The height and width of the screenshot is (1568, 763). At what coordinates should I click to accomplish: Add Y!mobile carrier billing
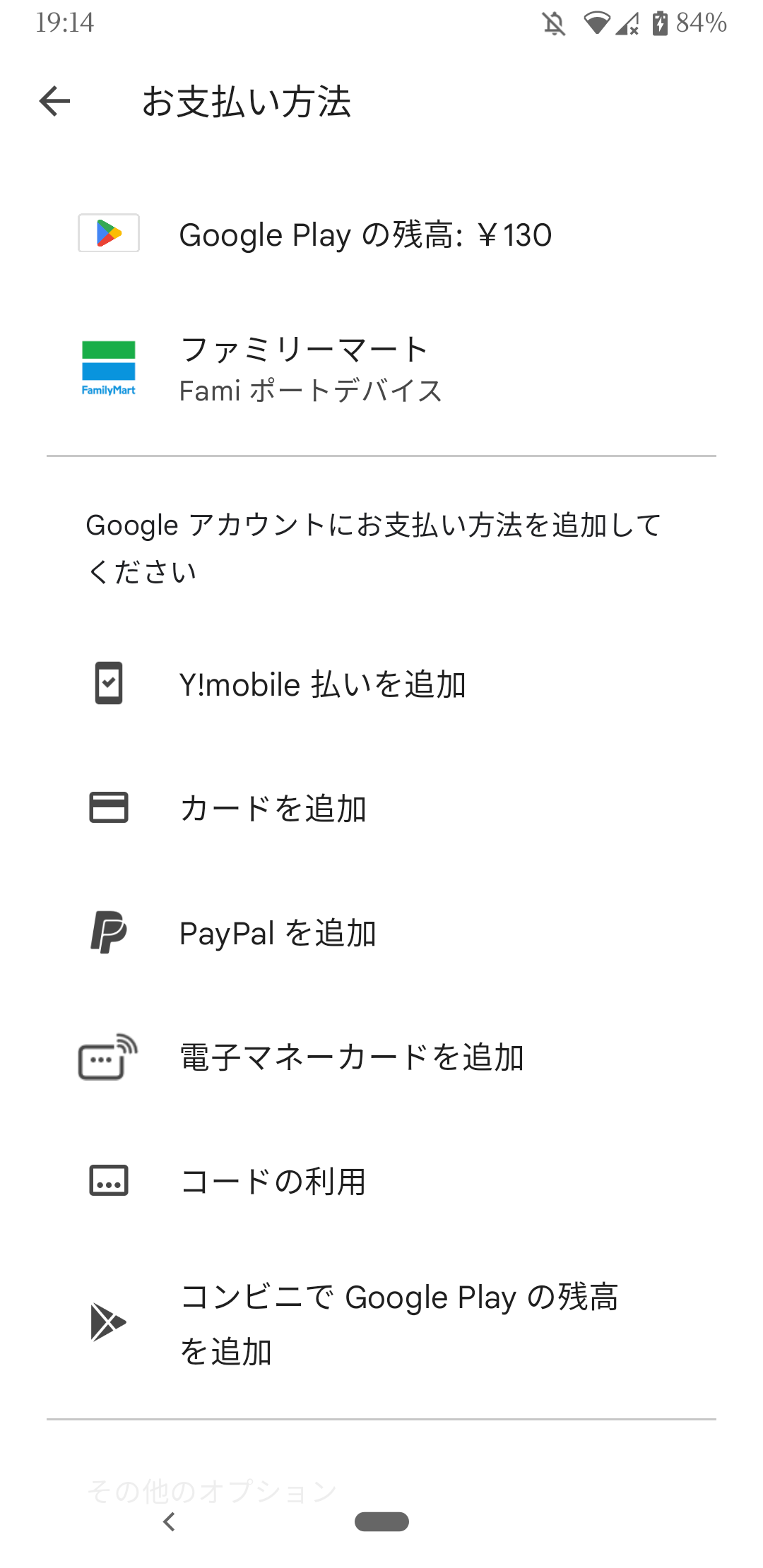[322, 684]
